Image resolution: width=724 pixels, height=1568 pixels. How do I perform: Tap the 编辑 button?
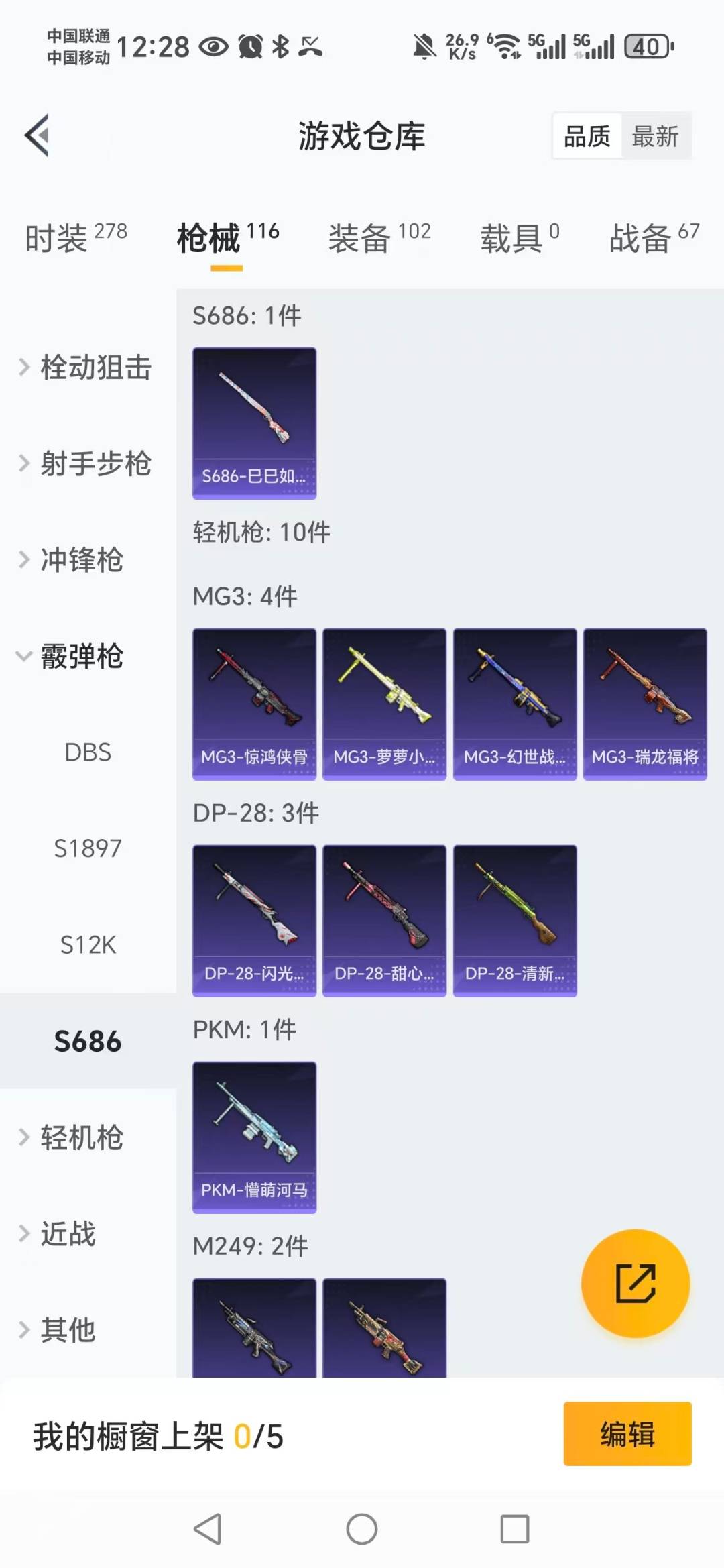(x=627, y=1434)
